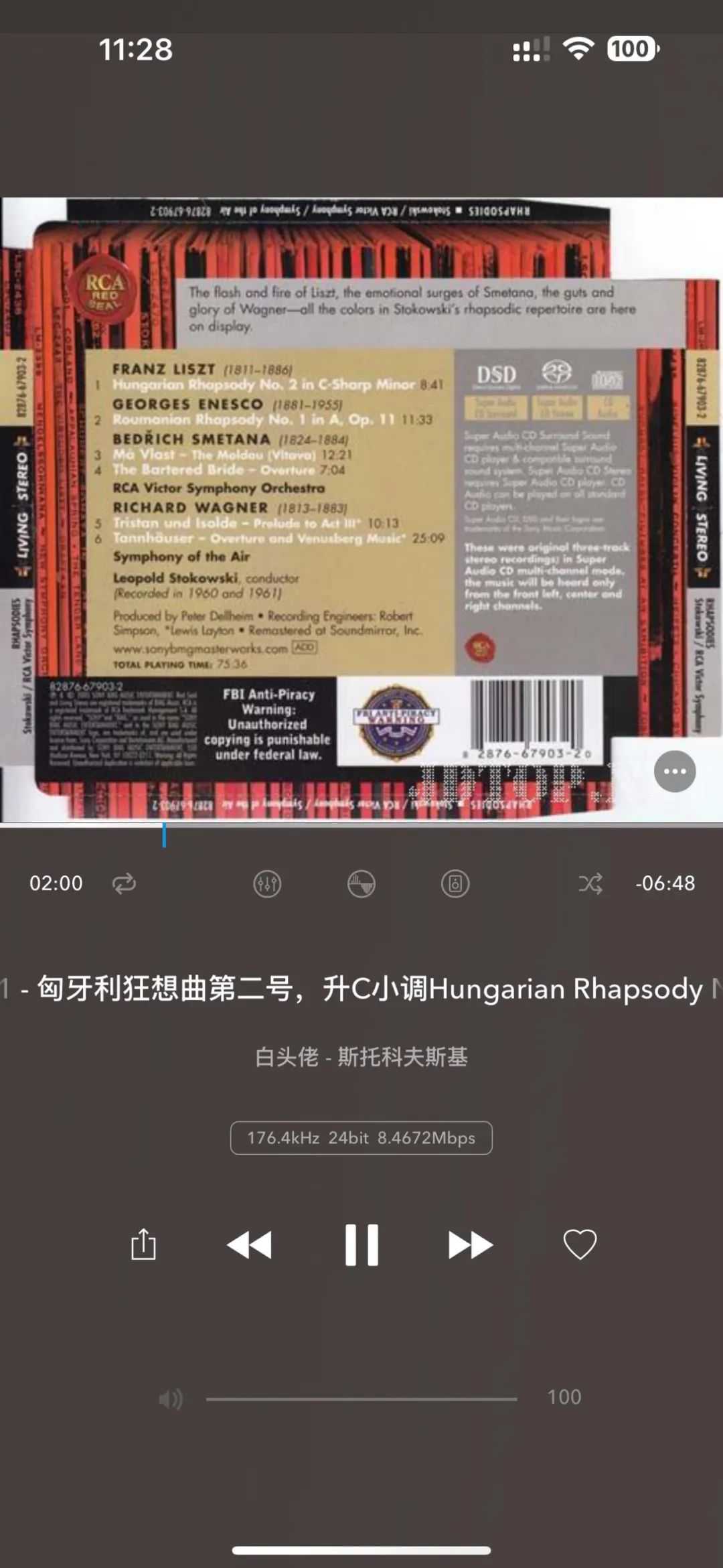Image resolution: width=723 pixels, height=1568 pixels.
Task: Skip to the next track
Action: pos(470,1245)
